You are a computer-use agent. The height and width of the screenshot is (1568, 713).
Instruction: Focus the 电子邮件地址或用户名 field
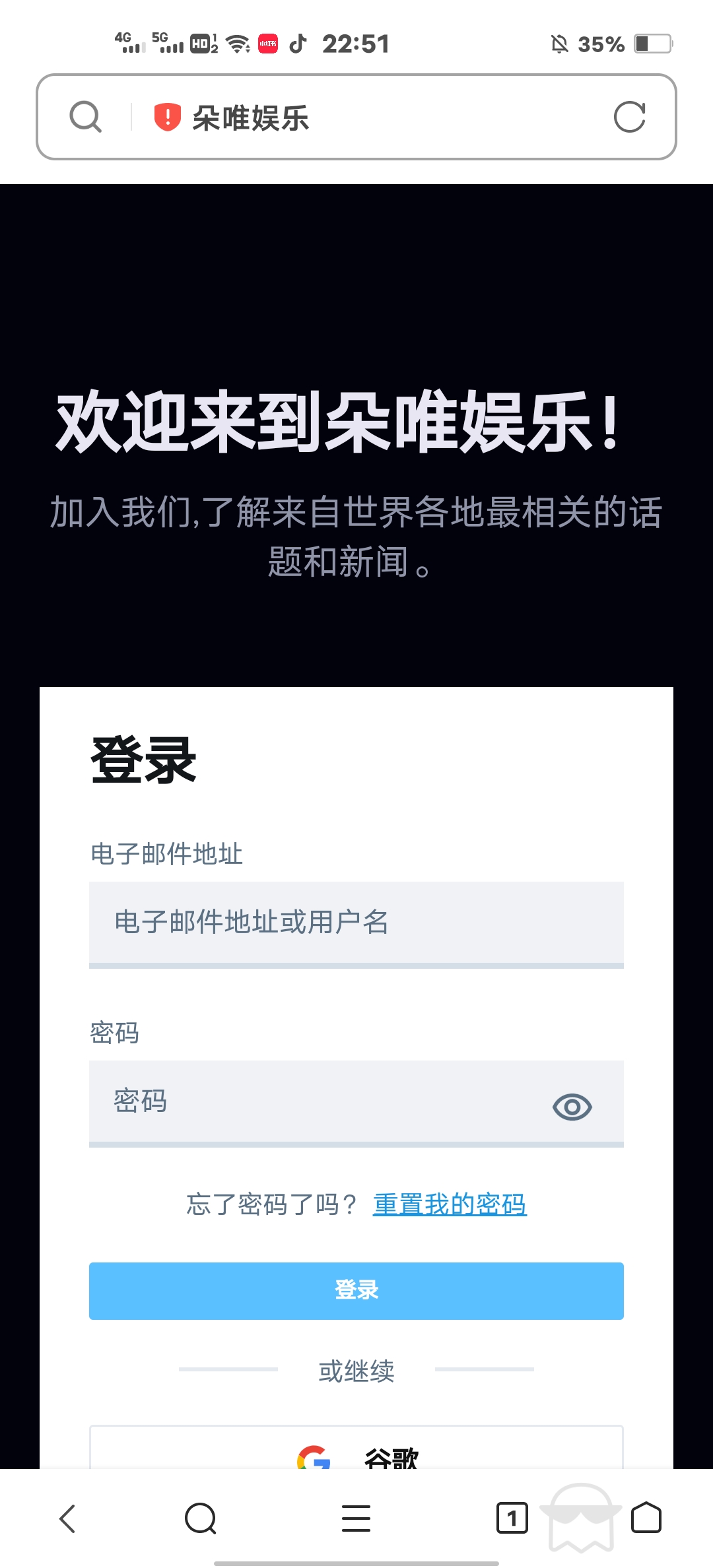tap(356, 922)
